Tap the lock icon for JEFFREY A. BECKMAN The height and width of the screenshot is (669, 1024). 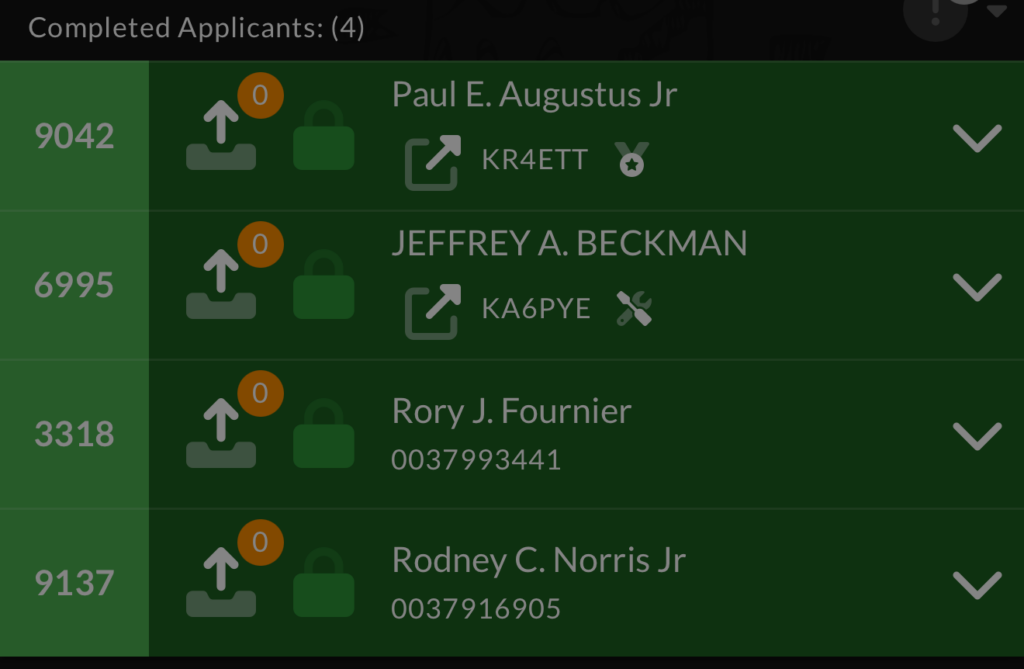[x=323, y=287]
